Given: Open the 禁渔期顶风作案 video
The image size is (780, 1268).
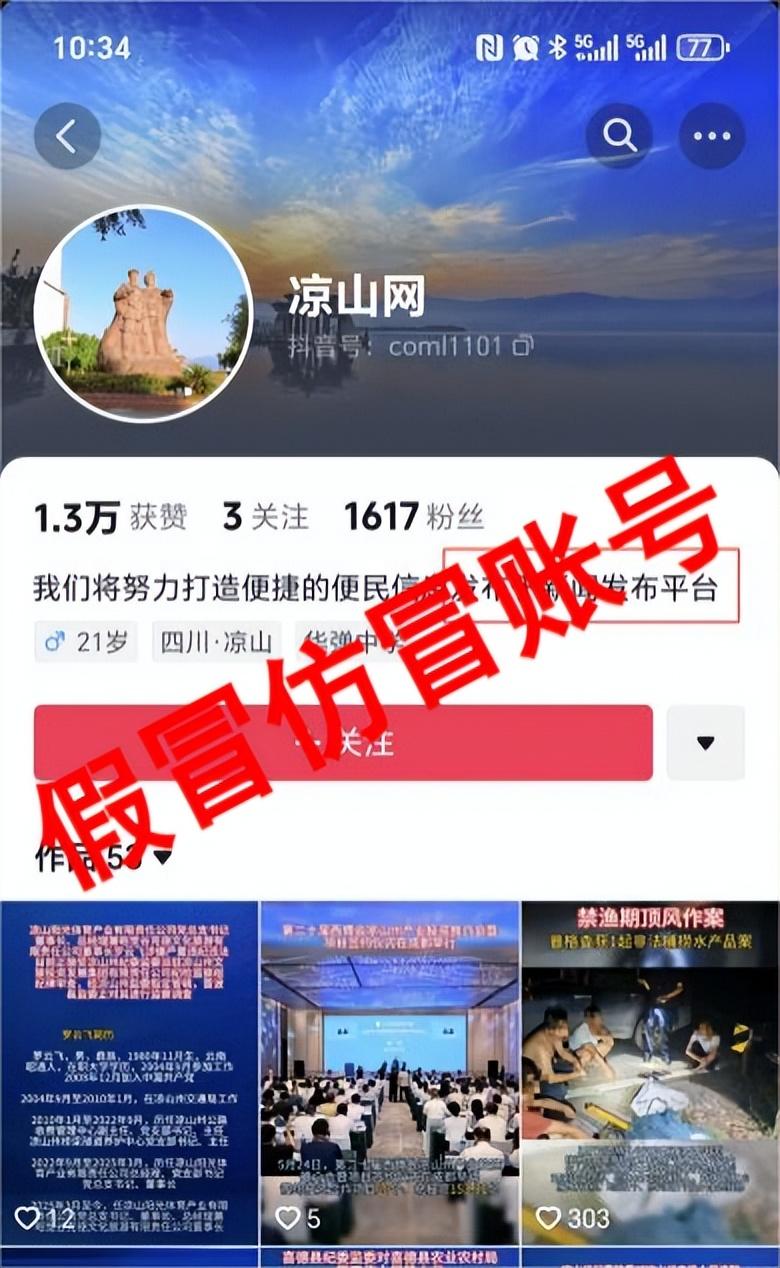Looking at the screenshot, I should 650,1072.
